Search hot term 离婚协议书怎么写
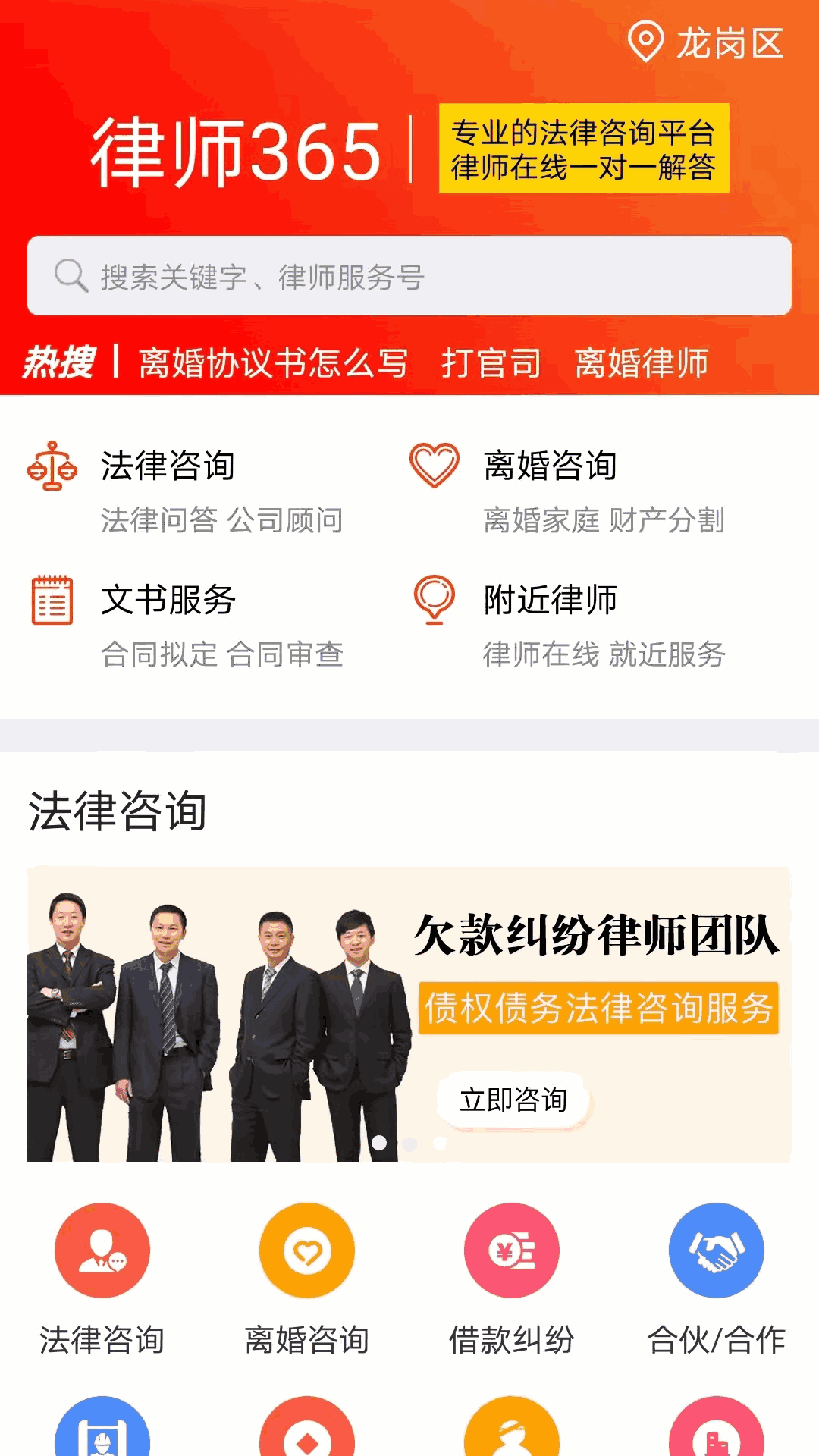Image resolution: width=819 pixels, height=1456 pixels. click(273, 362)
